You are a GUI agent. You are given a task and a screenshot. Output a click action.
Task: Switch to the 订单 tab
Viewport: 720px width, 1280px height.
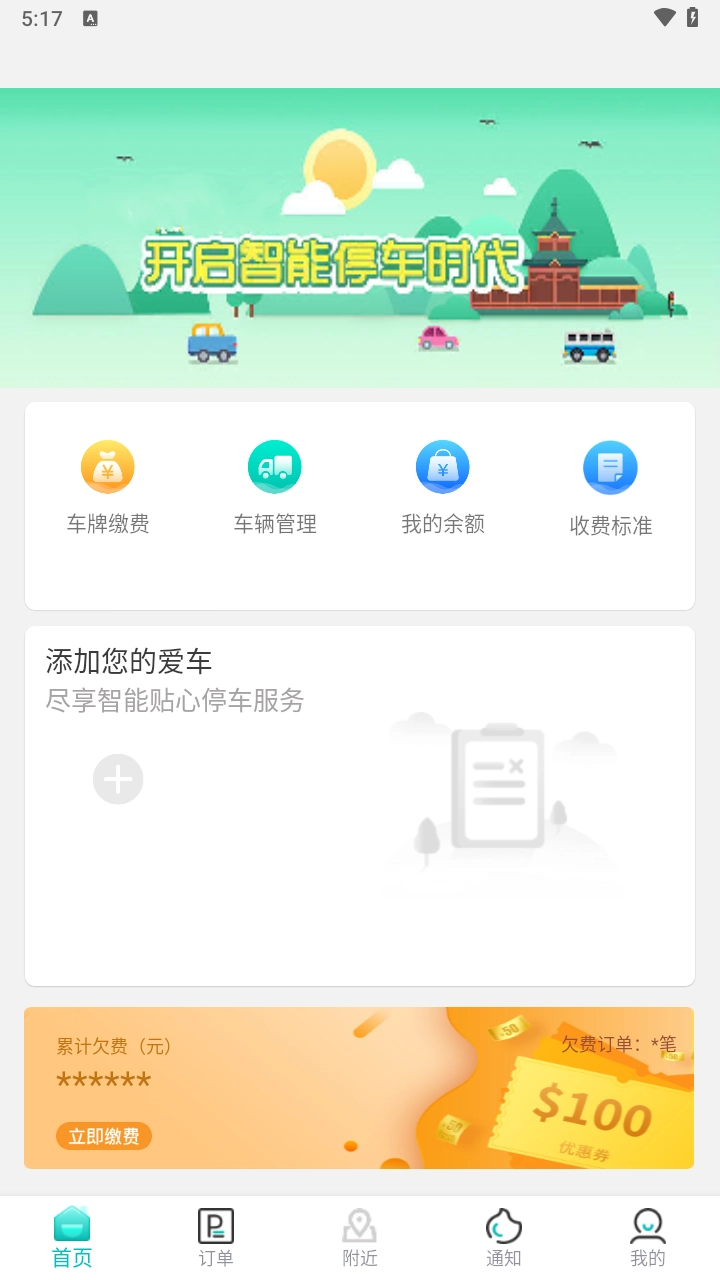tap(216, 1237)
